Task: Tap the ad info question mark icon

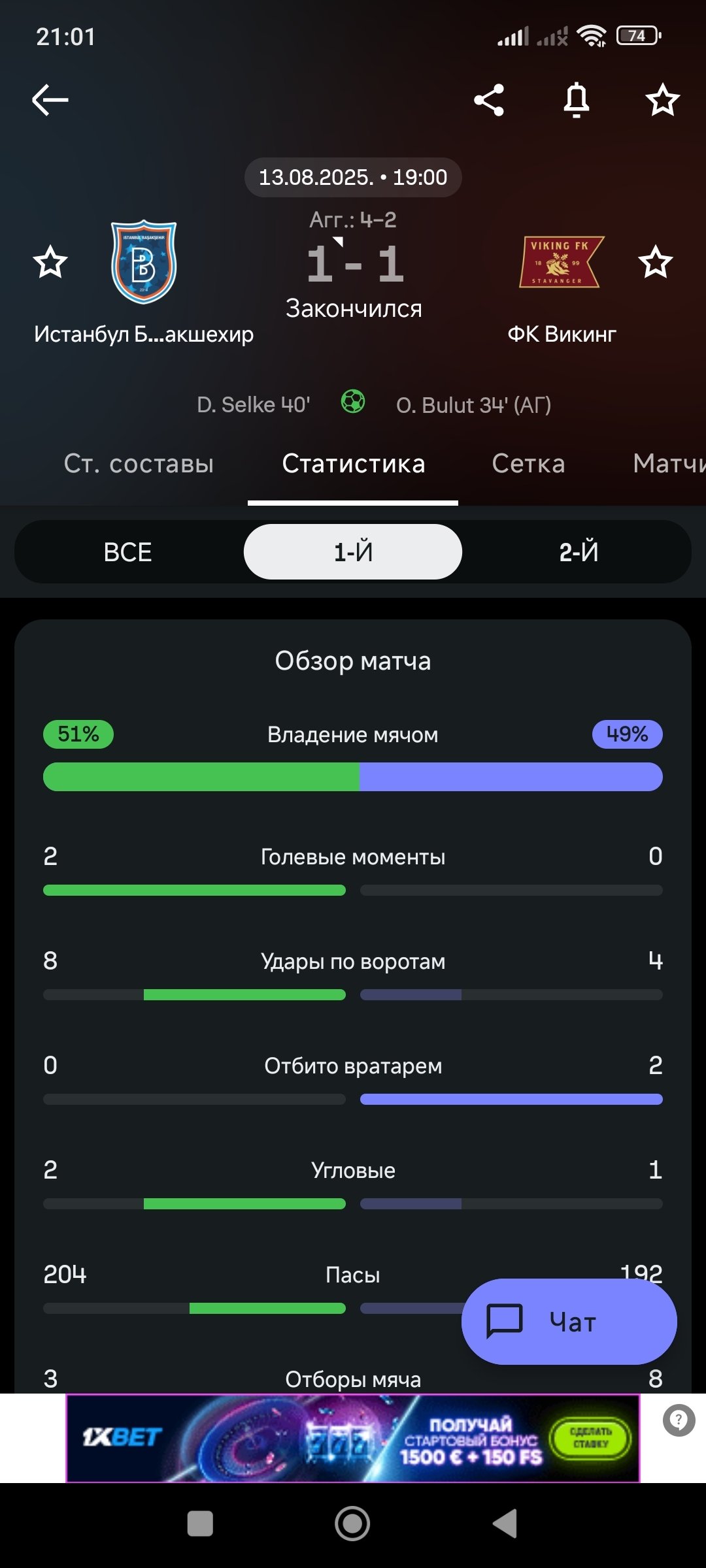Action: click(679, 1420)
